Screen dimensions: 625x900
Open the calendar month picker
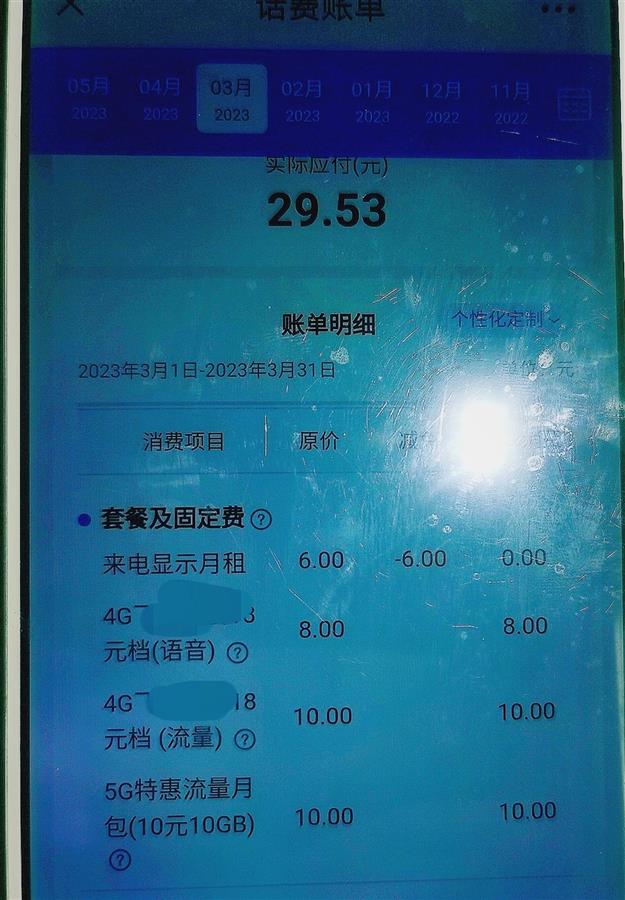coord(574,104)
